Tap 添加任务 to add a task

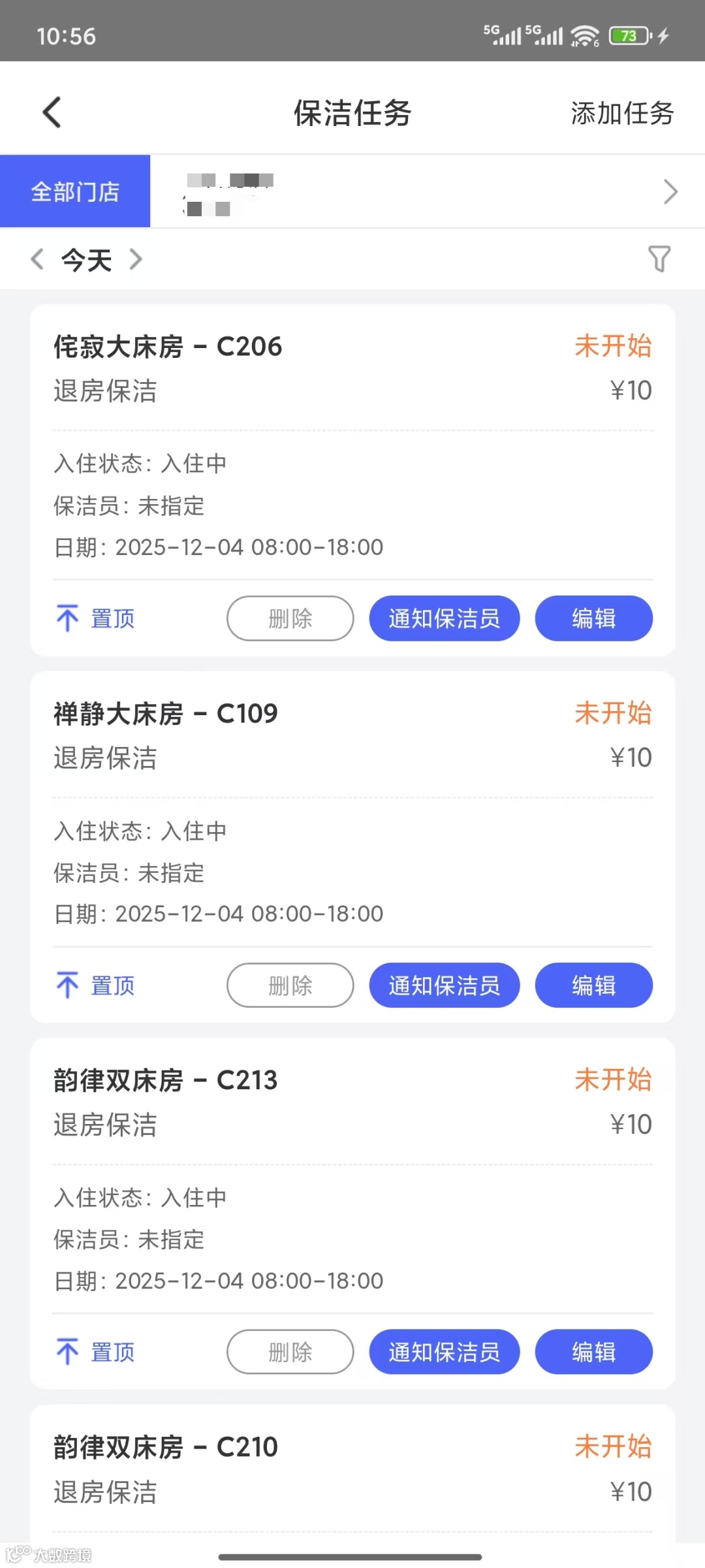pos(621,114)
